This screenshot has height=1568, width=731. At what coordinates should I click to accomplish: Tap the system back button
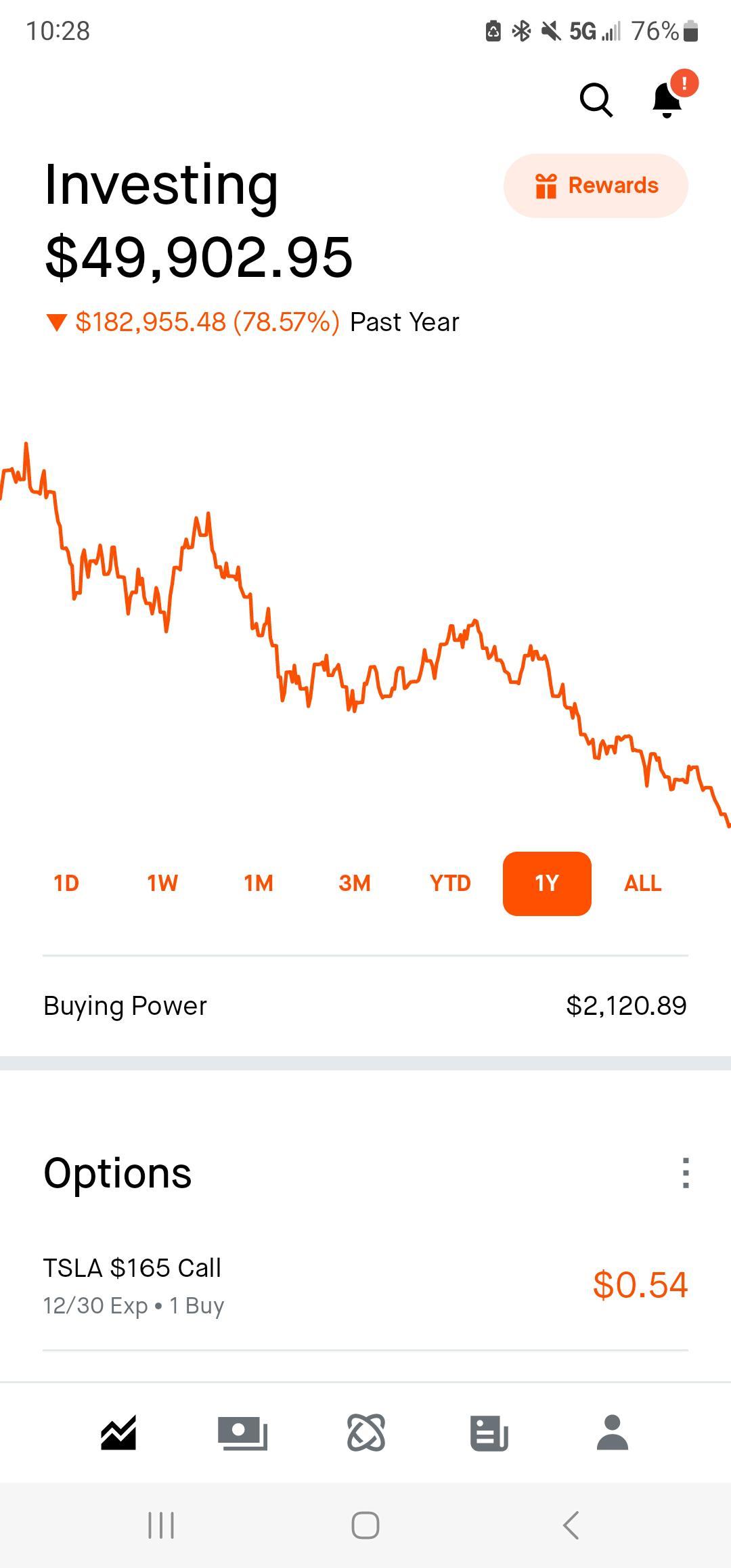[x=571, y=1525]
